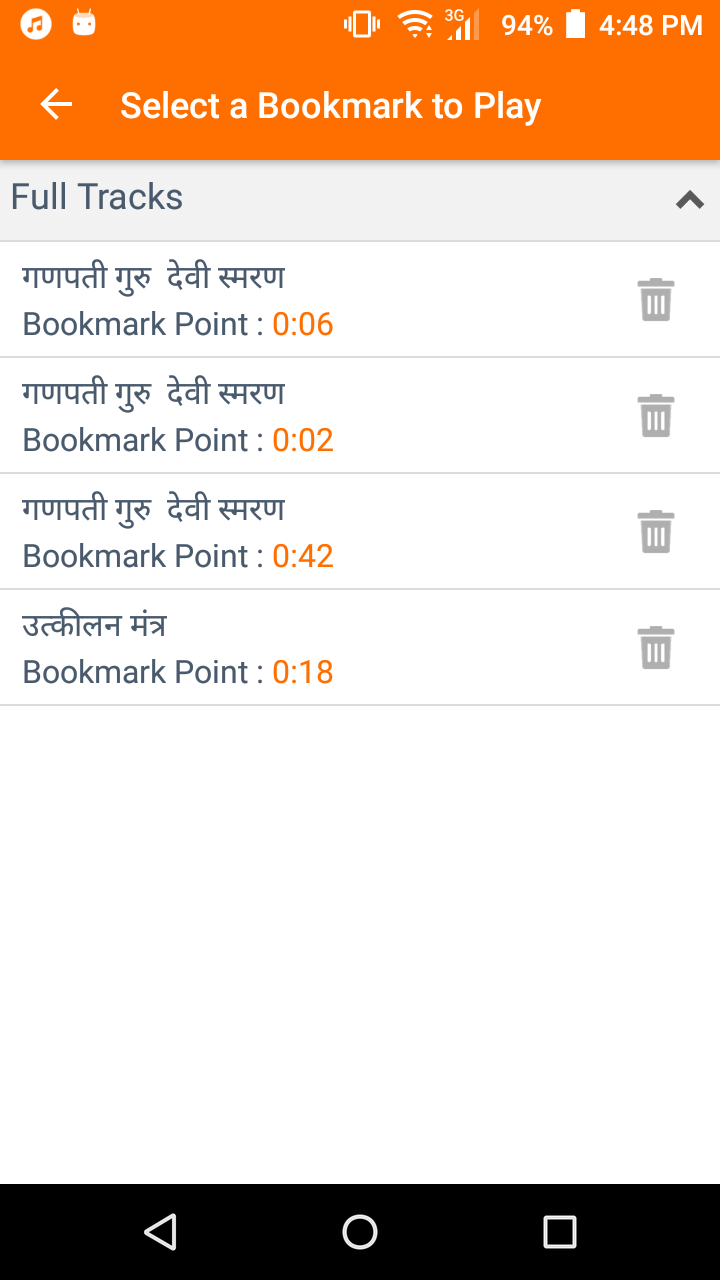Remove the bookmark at 0:42
This screenshot has width=720, height=1280.
pos(656,532)
